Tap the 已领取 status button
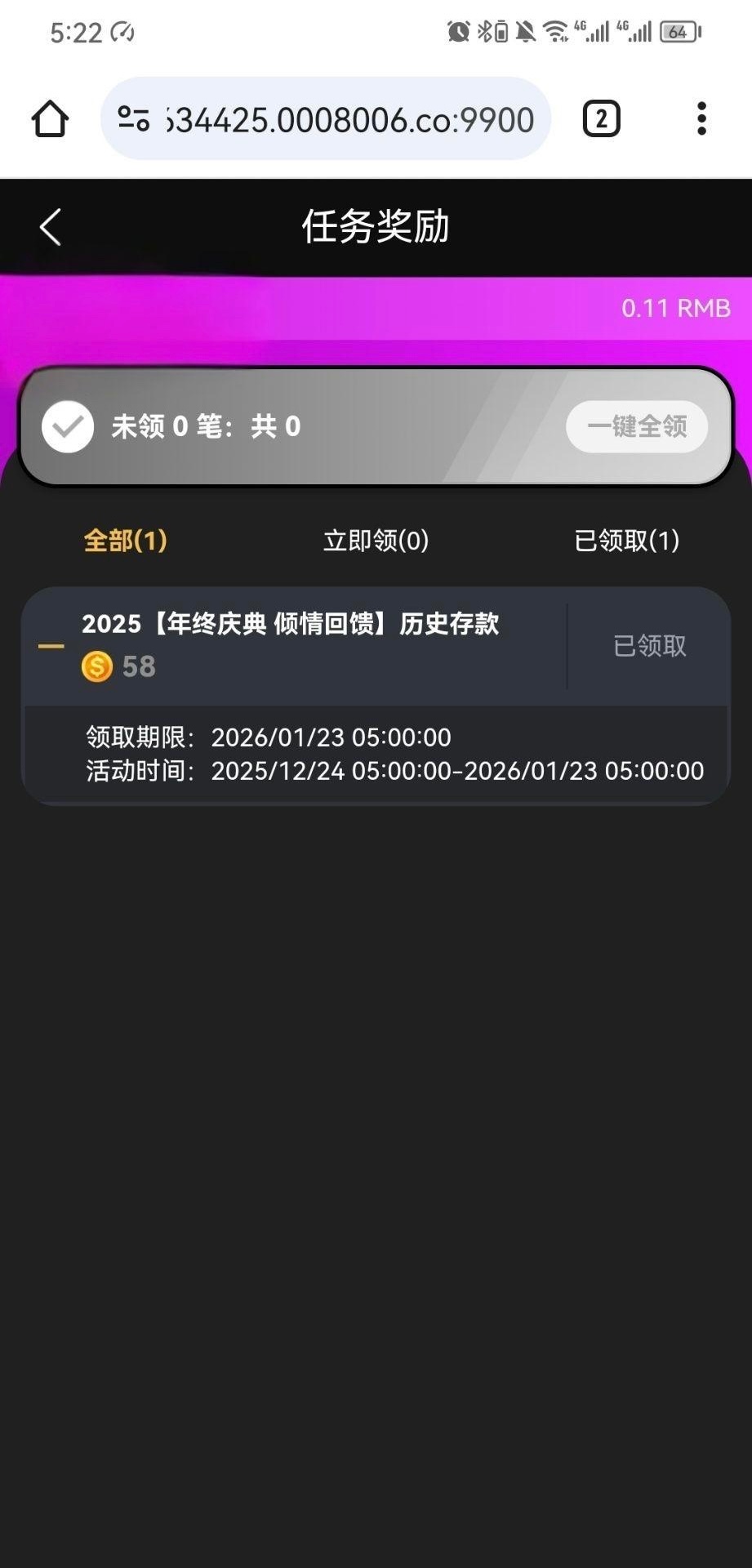 pyautogui.click(x=650, y=646)
